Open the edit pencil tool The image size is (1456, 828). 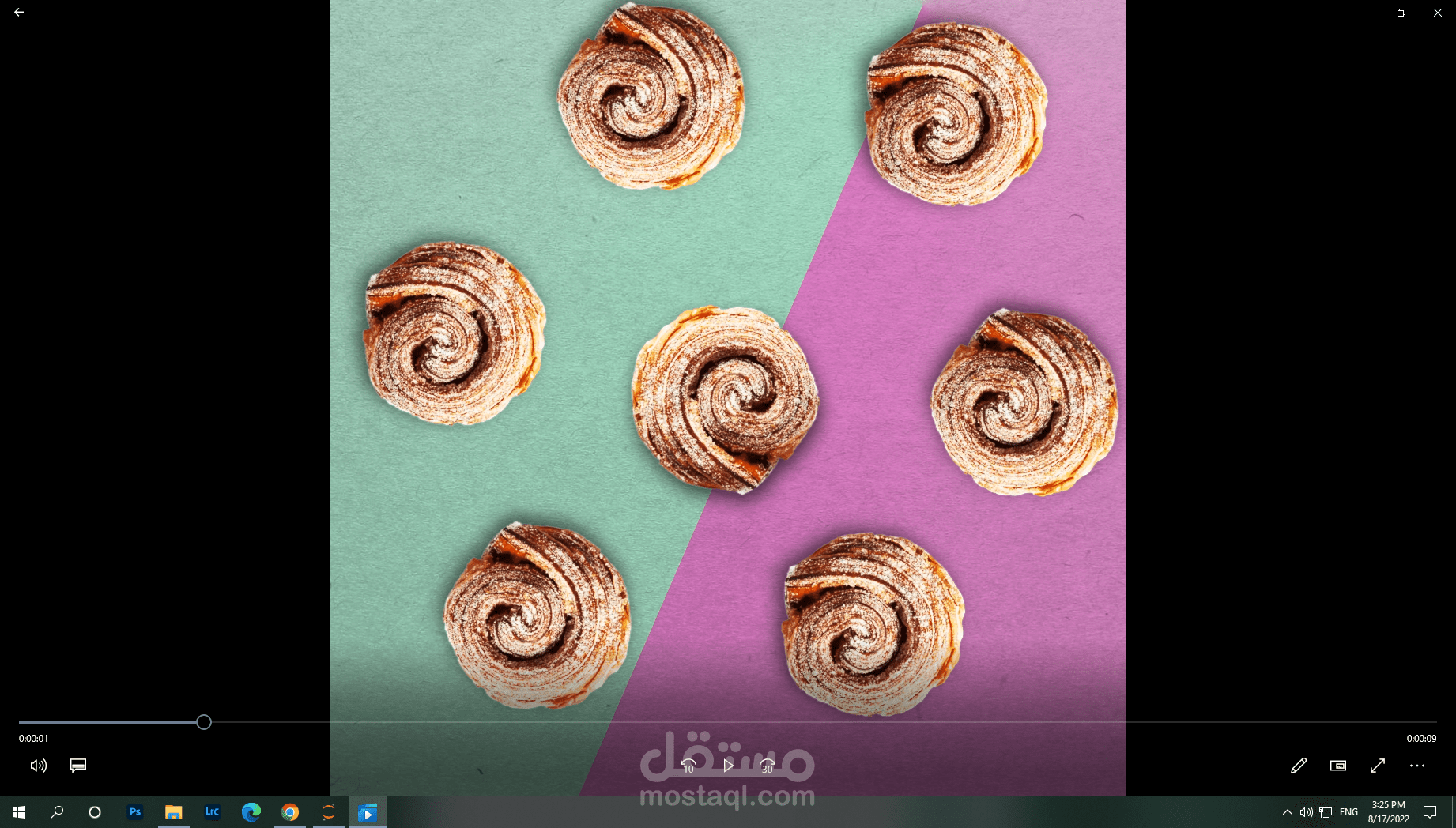[1299, 766]
